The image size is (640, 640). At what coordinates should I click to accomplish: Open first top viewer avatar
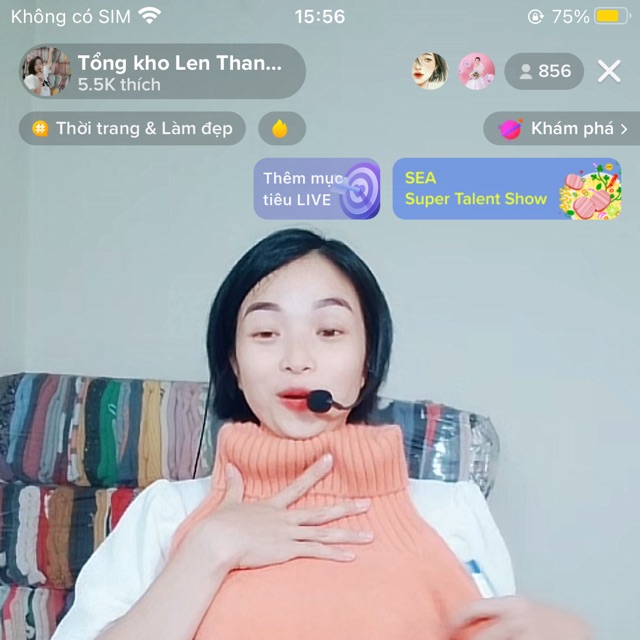tap(429, 71)
